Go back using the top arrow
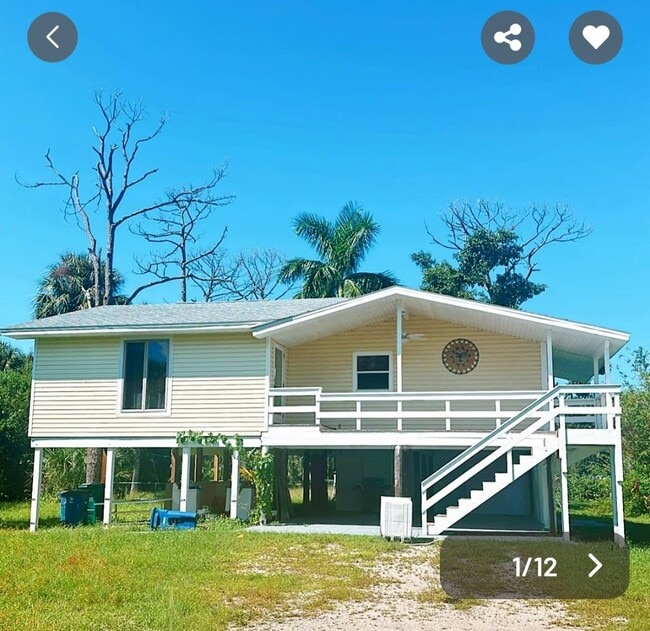The image size is (650, 631). pos(52,38)
